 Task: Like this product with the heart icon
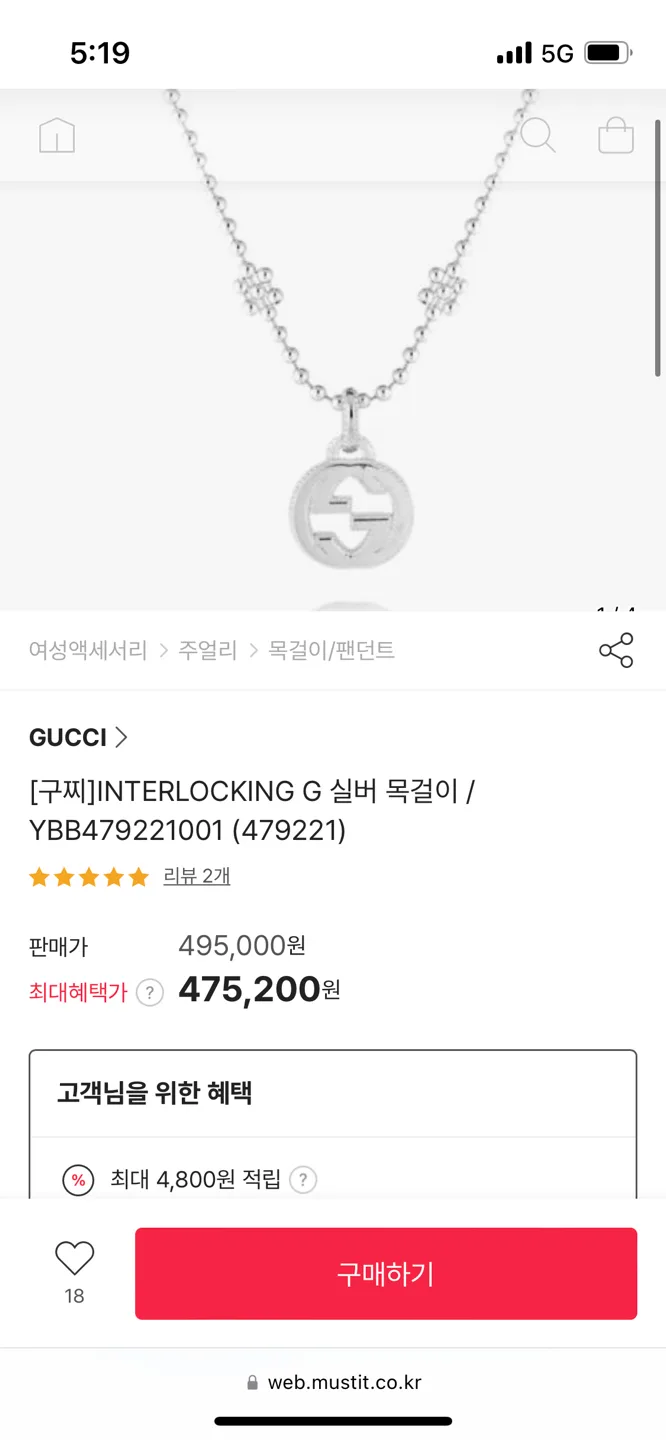coord(74,1258)
